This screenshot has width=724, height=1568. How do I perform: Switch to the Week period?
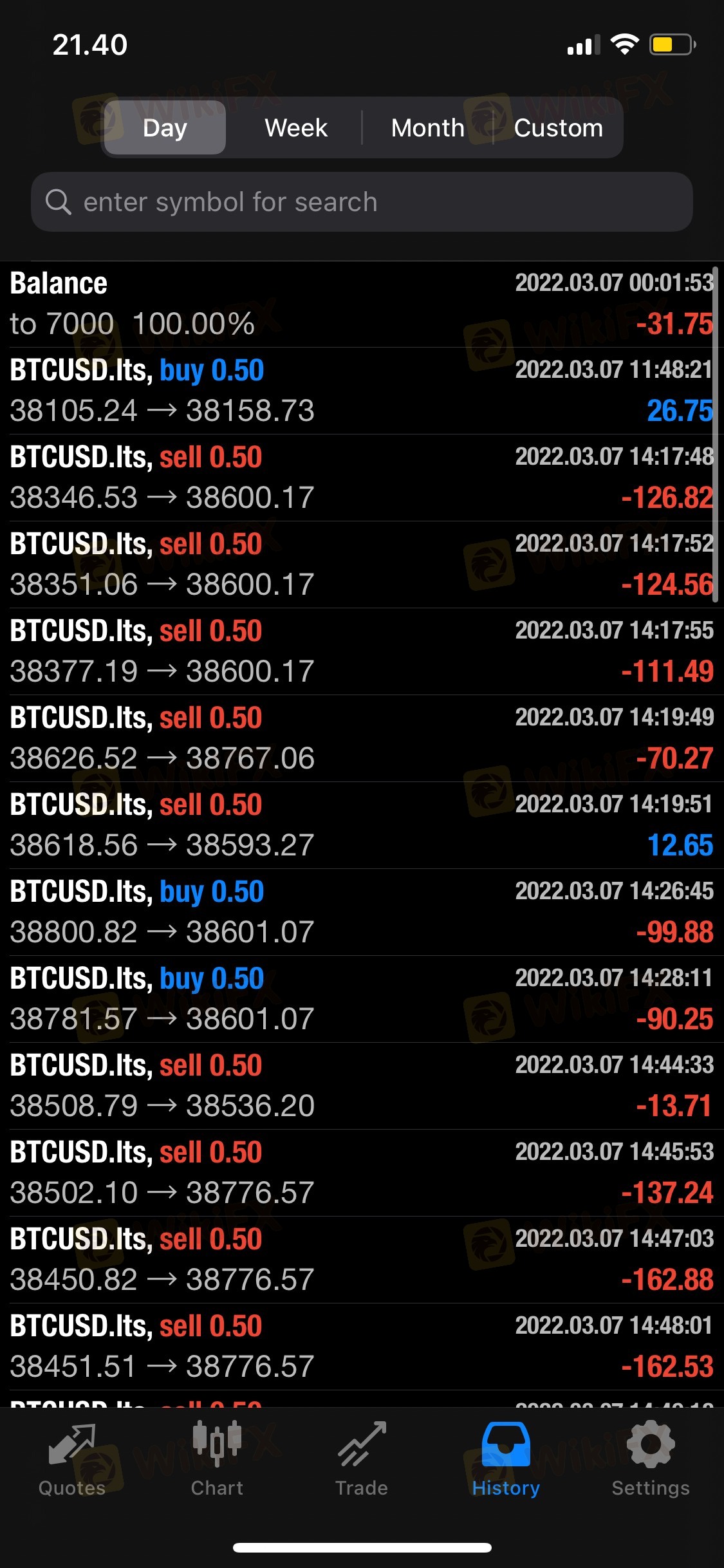(x=296, y=127)
